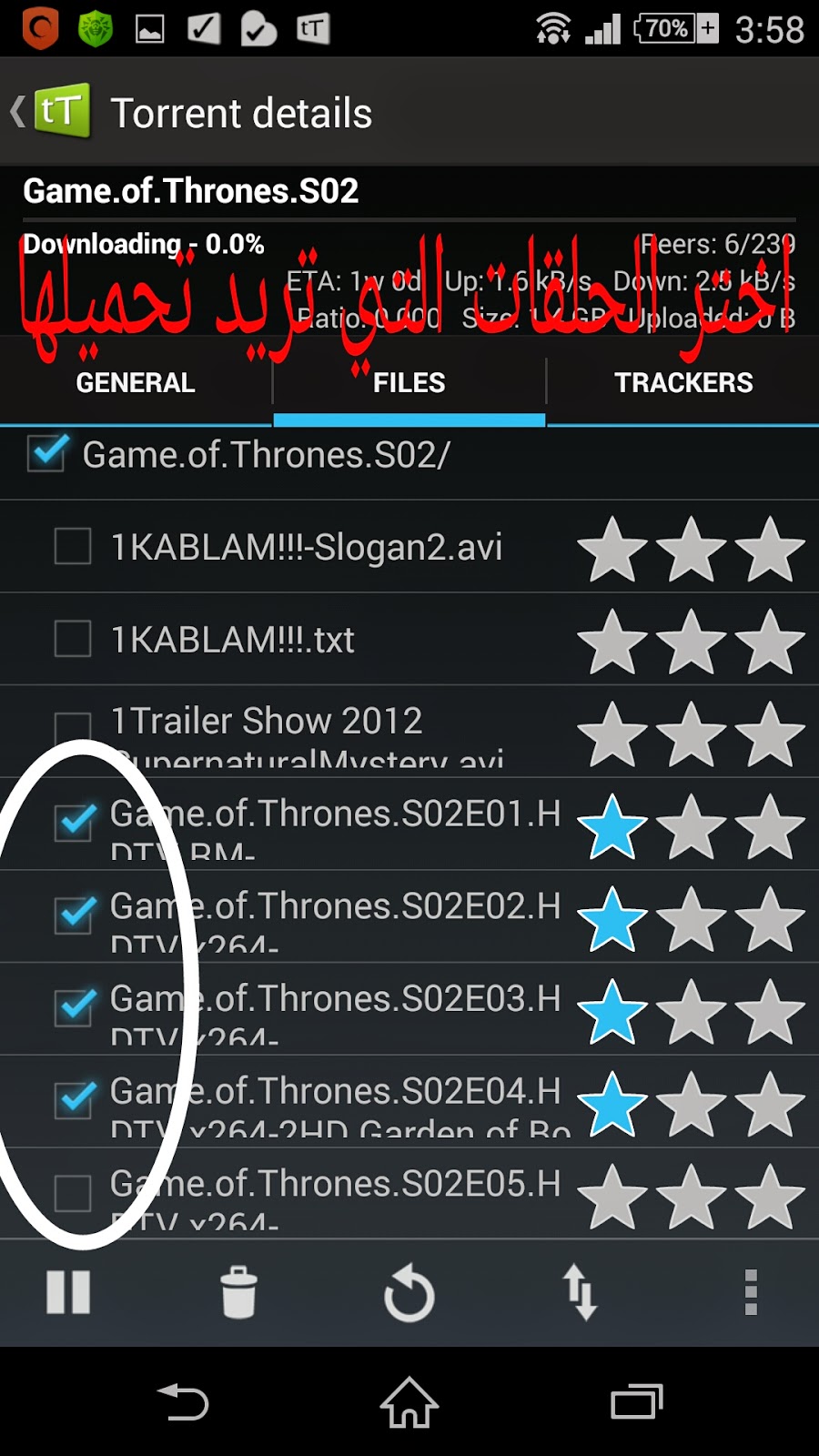The height and width of the screenshot is (1456, 819).
Task: Uncheck the S02E01 episode checkbox
Action: 74,823
